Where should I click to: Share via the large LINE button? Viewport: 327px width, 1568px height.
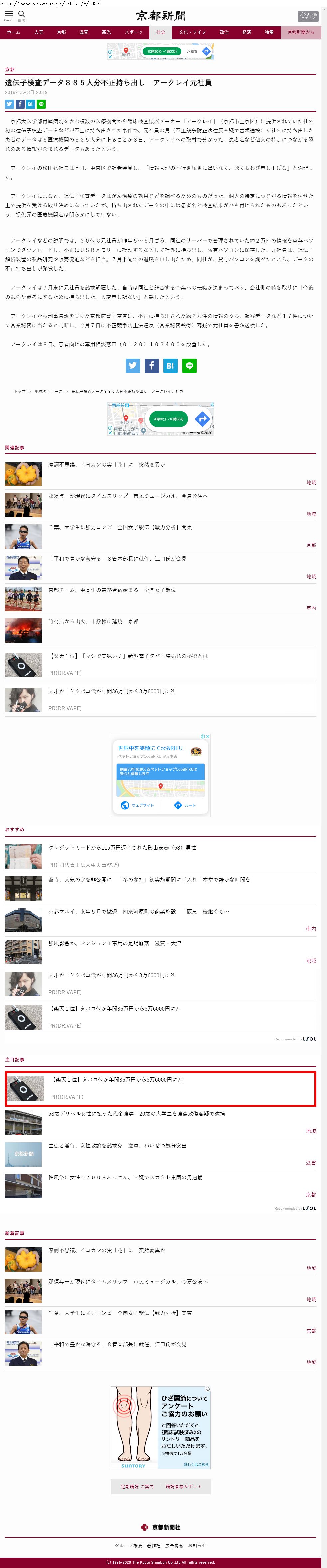point(189,365)
